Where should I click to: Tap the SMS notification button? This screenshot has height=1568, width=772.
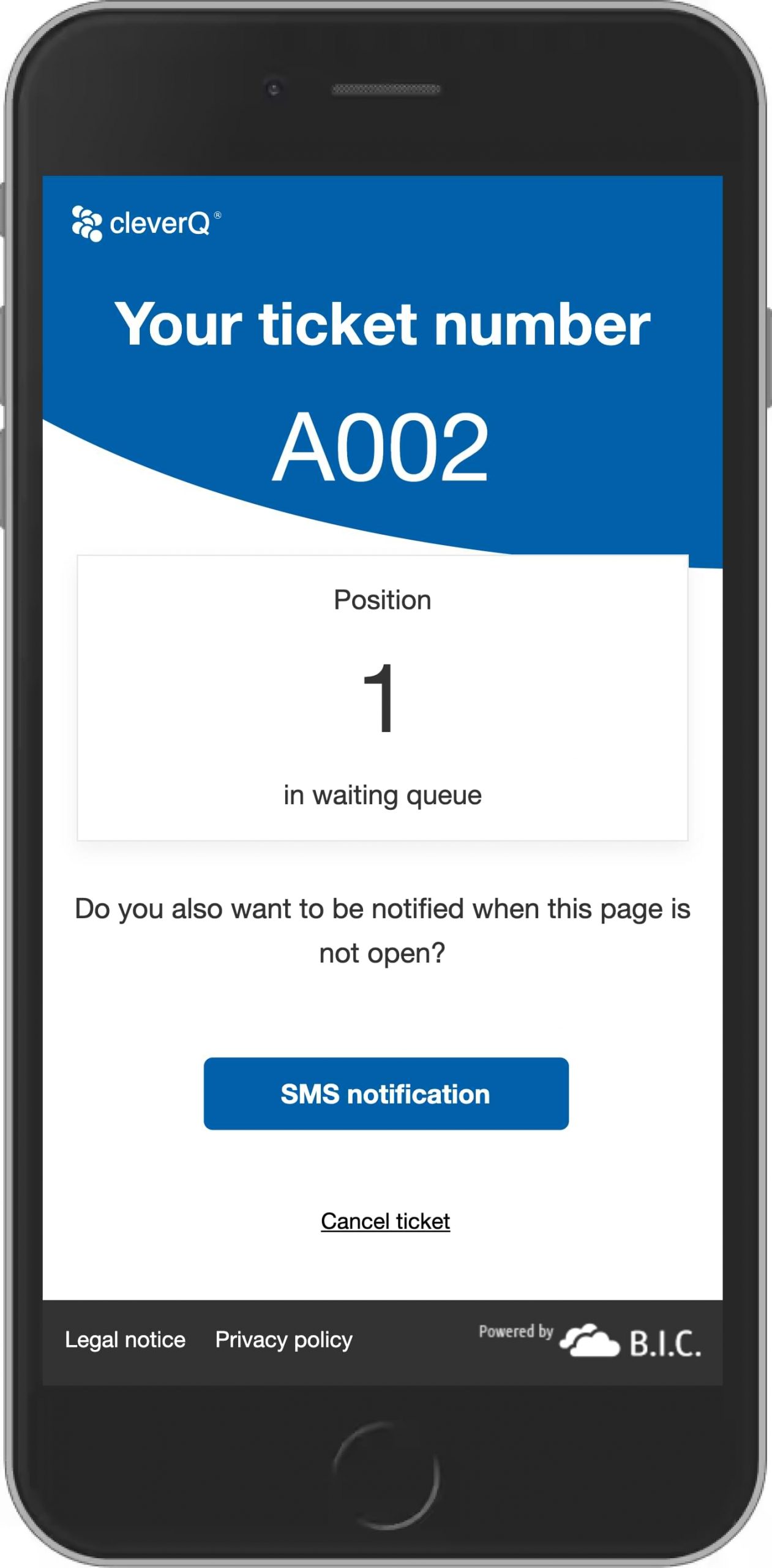(x=386, y=1093)
